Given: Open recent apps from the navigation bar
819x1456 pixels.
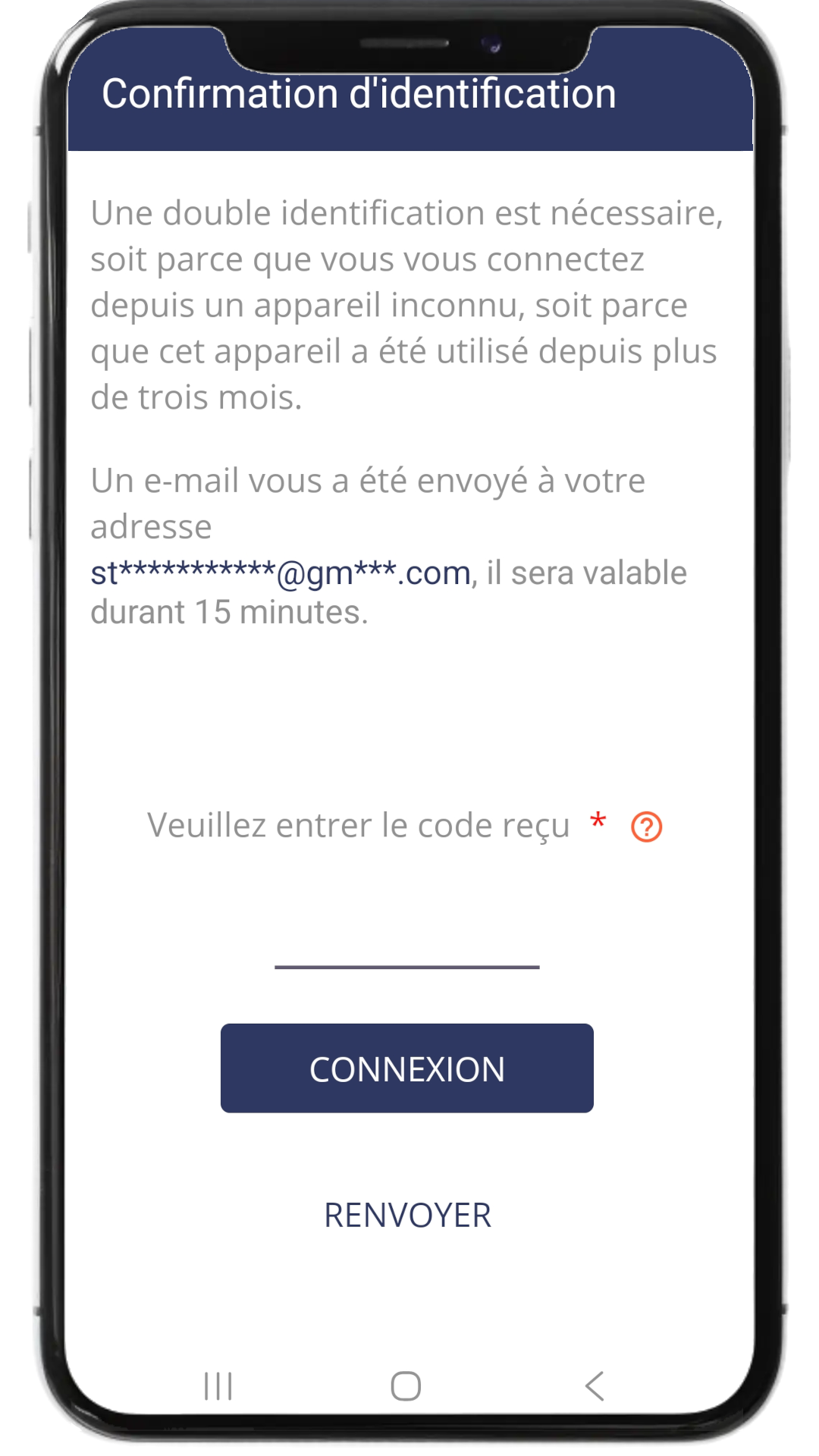Looking at the screenshot, I should [x=218, y=1386].
